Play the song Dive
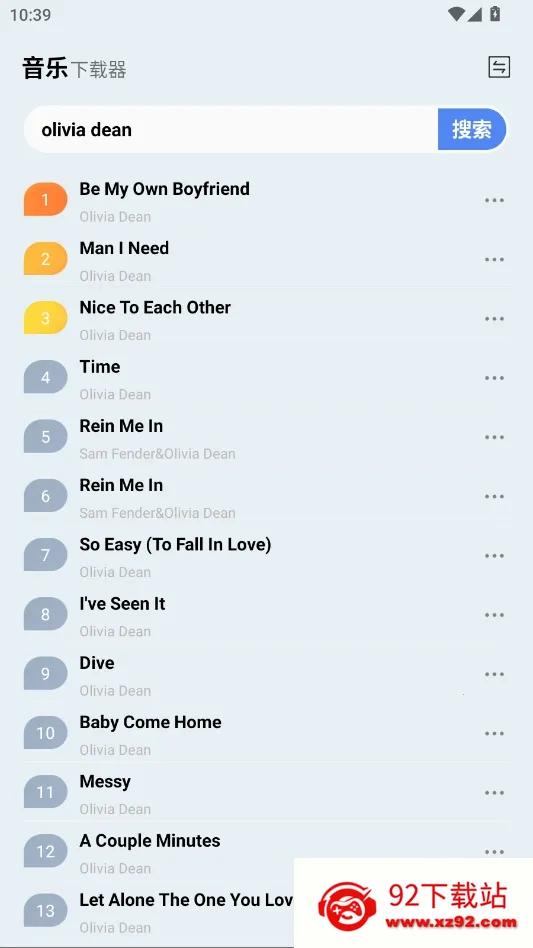This screenshot has height=948, width=533. (266, 675)
